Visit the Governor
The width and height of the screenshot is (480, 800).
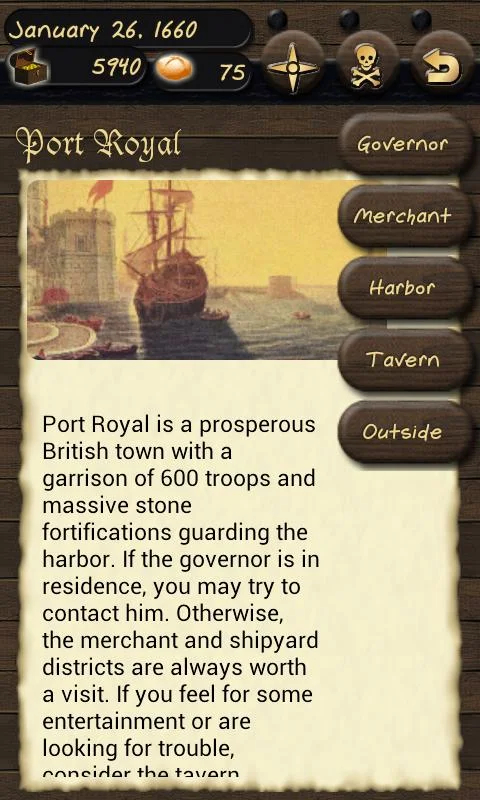point(404,144)
